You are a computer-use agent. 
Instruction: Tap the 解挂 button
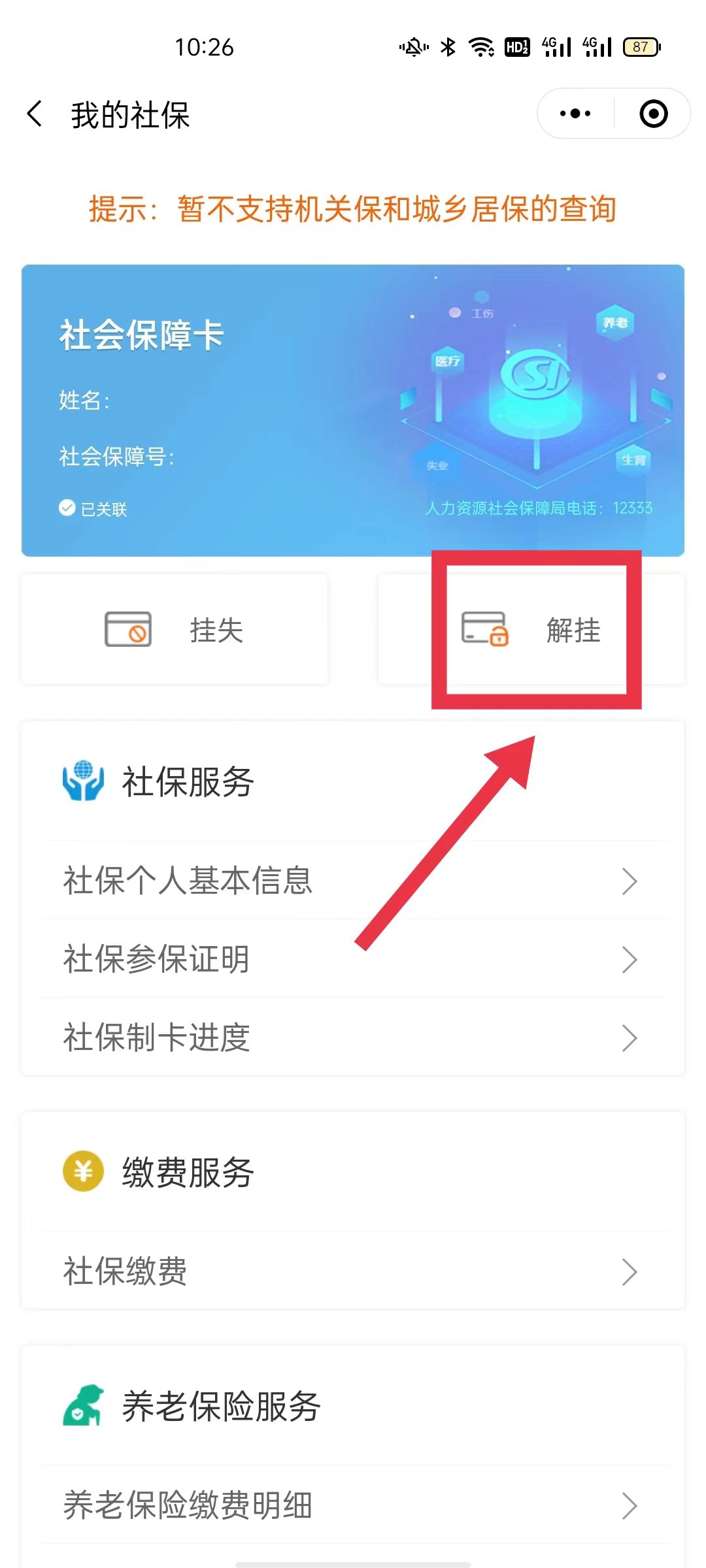click(x=531, y=630)
